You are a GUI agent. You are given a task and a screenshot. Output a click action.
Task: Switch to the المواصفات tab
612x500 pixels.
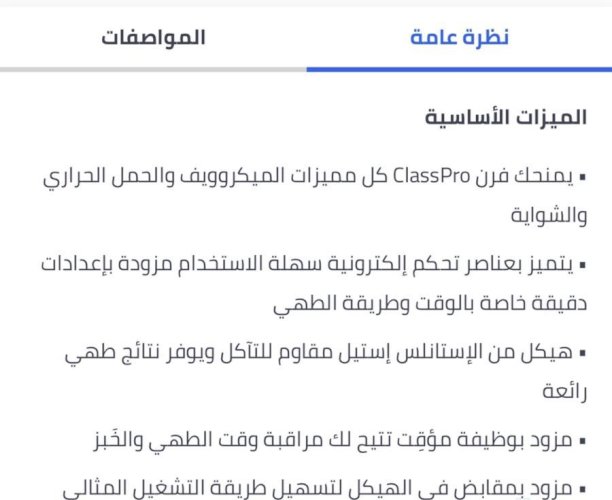click(x=153, y=38)
